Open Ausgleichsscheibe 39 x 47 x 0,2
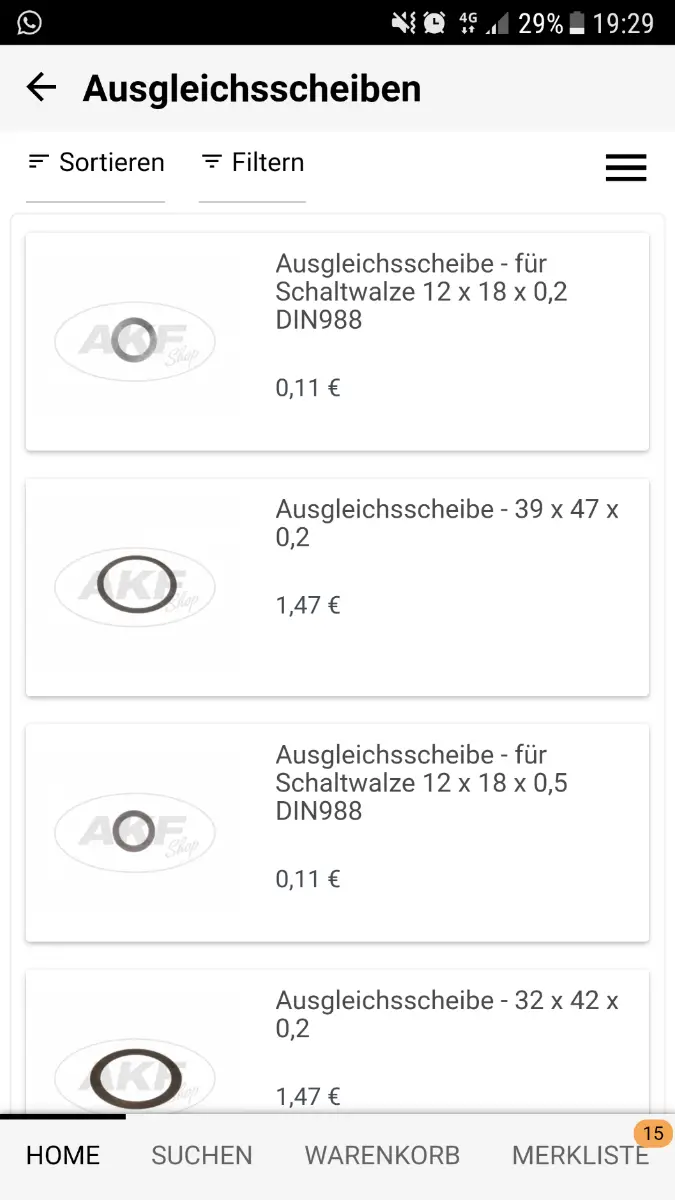 click(337, 587)
